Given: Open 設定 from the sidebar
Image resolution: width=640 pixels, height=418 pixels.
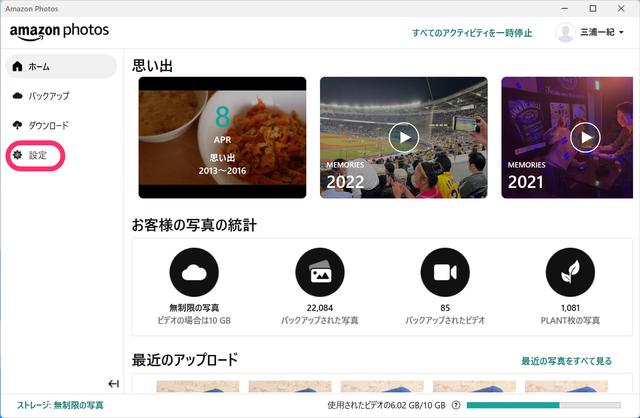Looking at the screenshot, I should tap(38, 156).
